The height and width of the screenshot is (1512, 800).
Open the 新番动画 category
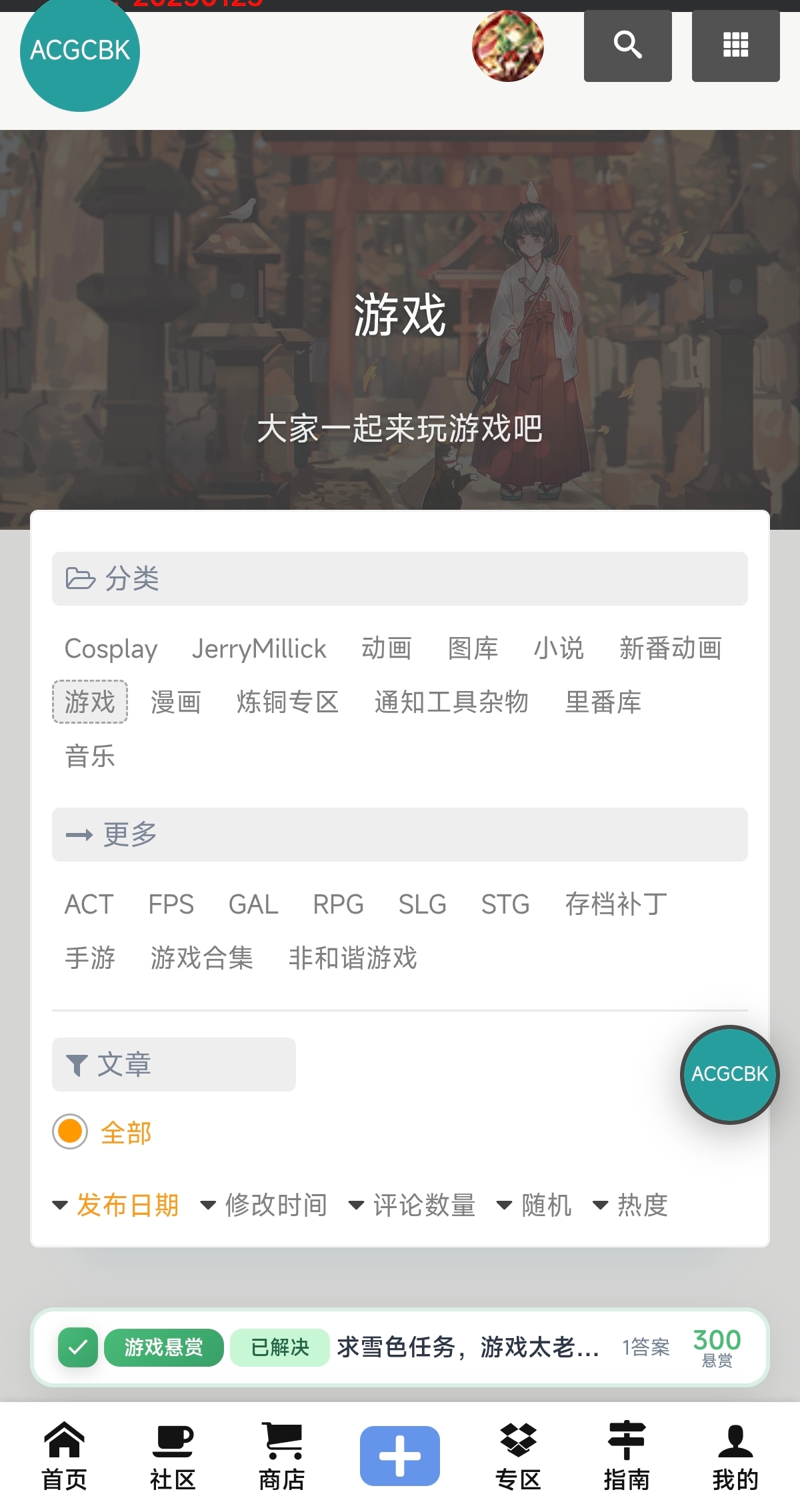670,648
